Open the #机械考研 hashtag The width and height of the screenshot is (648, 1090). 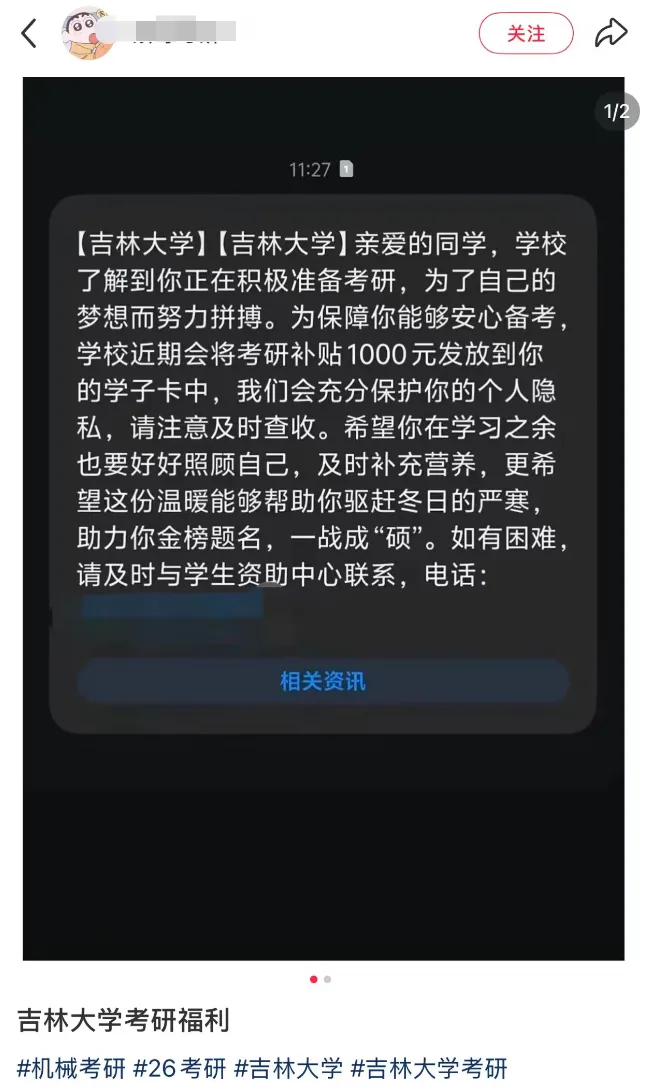click(72, 1068)
